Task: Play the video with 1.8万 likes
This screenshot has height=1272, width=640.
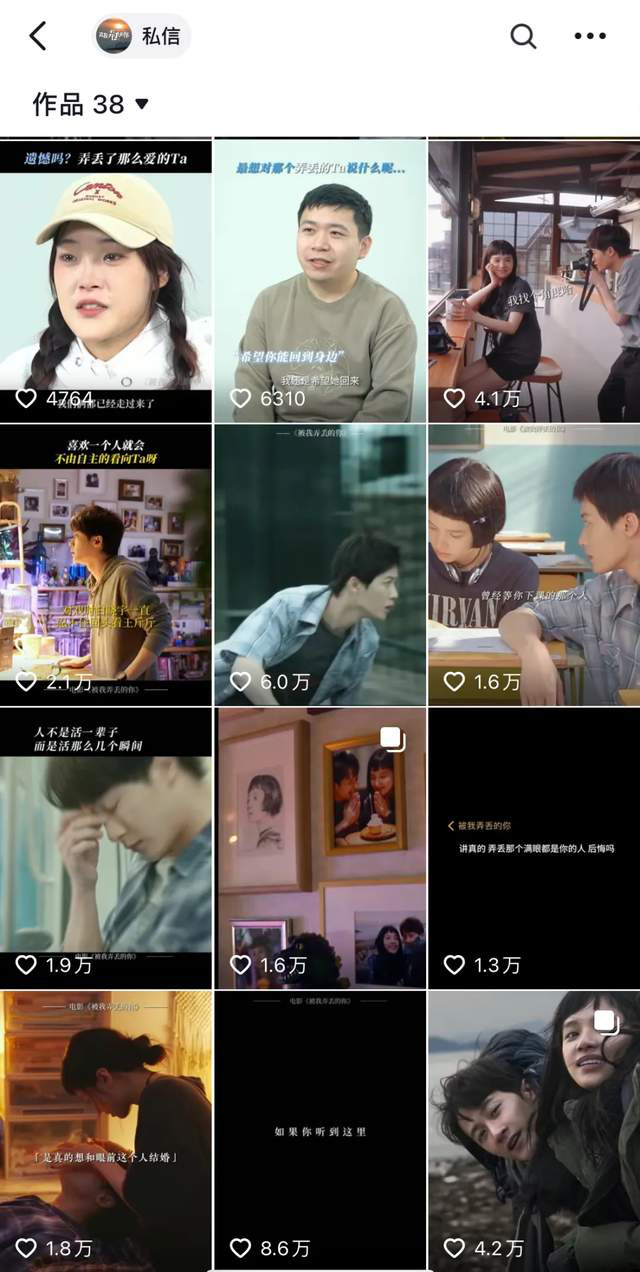Action: 106,1130
